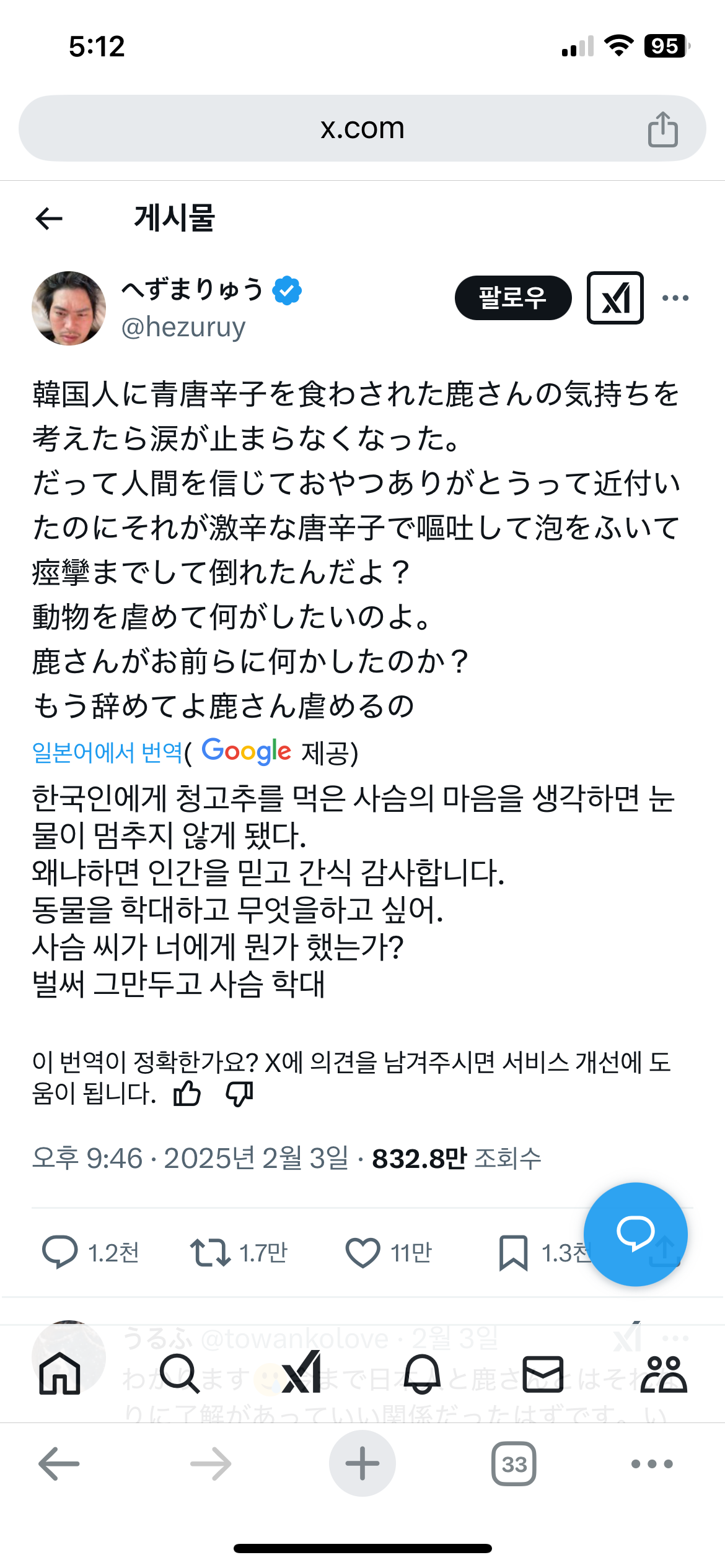Bookmark this post
Screen dimensions: 725x1568
coord(513,1252)
